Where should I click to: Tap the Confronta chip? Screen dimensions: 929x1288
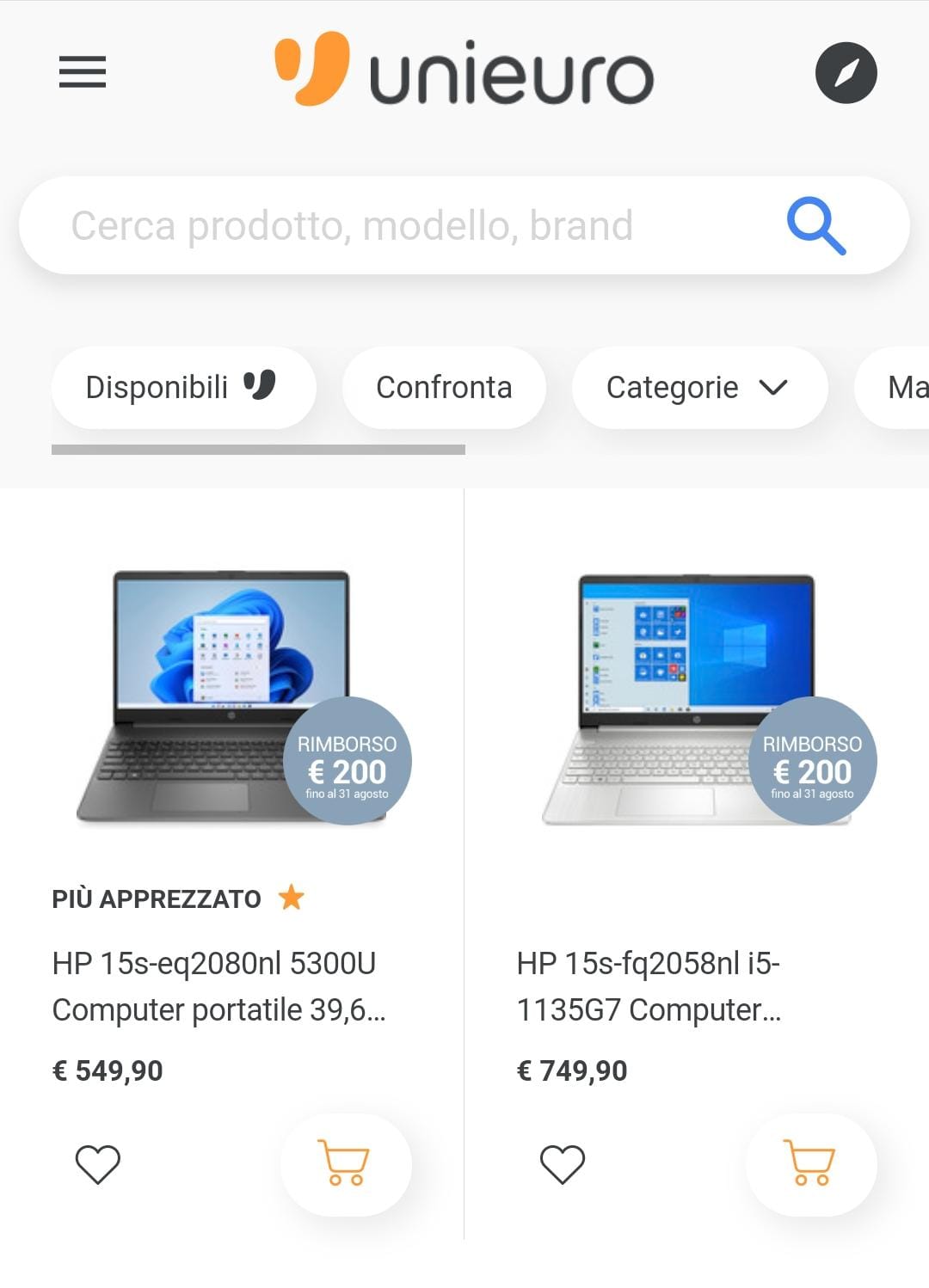444,387
